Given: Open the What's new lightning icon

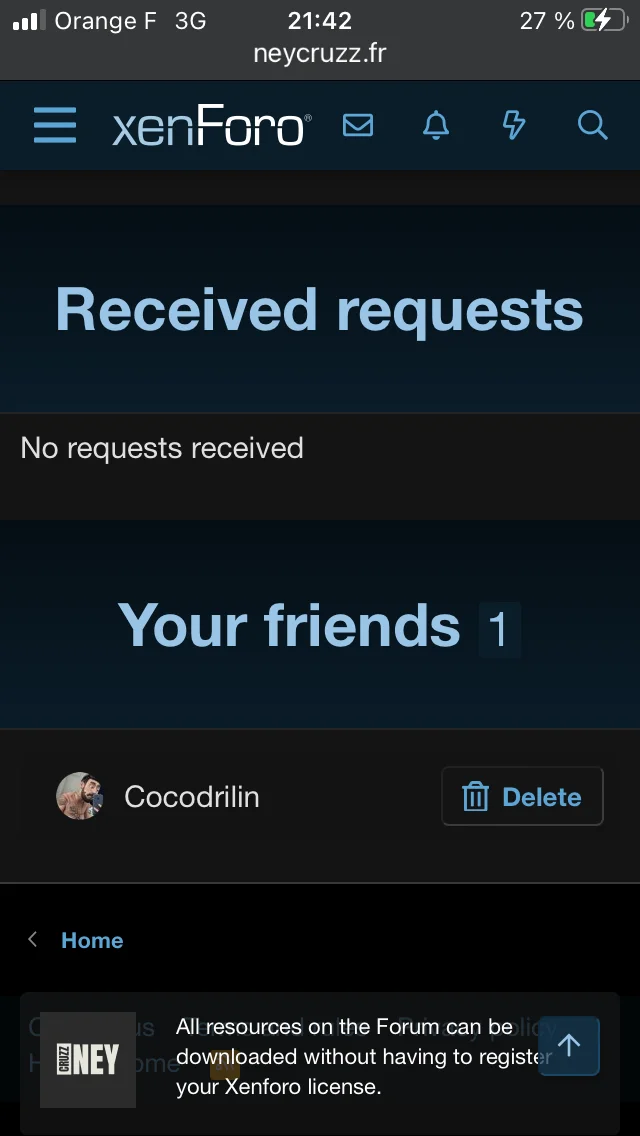Looking at the screenshot, I should click(x=513, y=125).
